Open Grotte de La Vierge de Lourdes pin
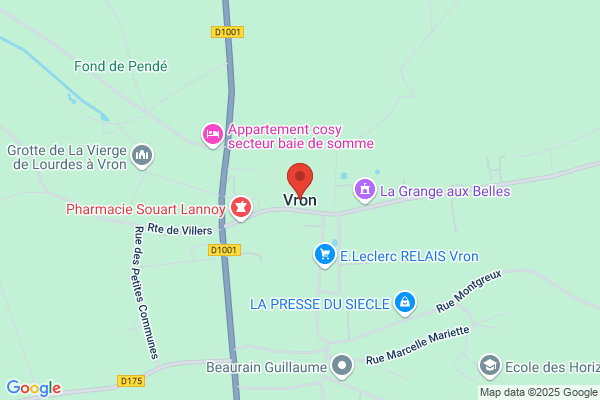Screen dimensions: 600x400 (142, 156)
